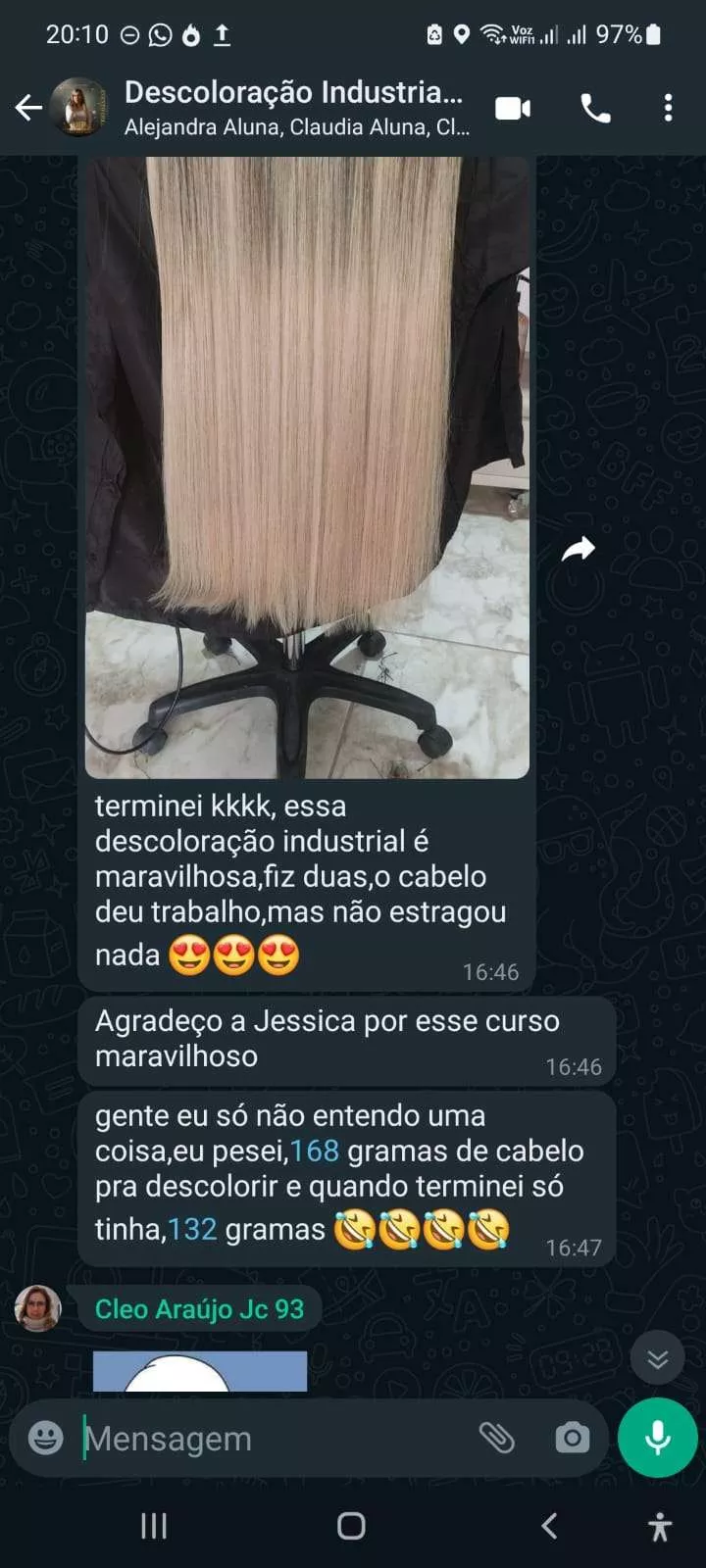Forward the hair photo message
The image size is (706, 1568).
tap(579, 550)
